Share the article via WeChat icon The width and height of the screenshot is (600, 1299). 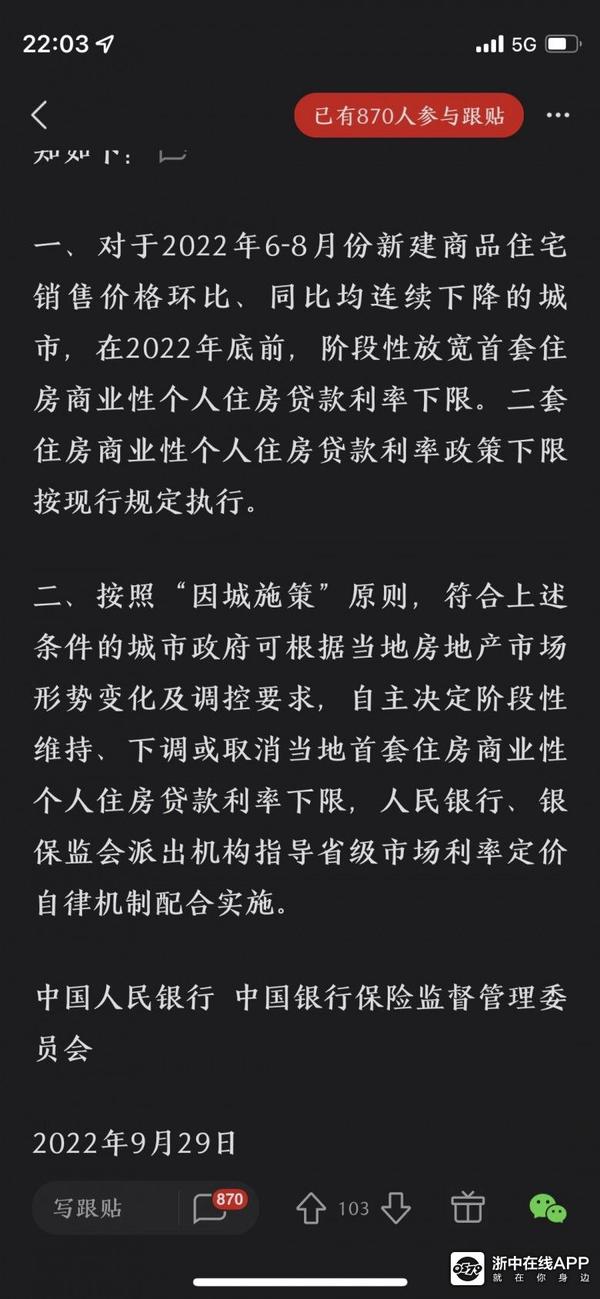(x=547, y=1207)
